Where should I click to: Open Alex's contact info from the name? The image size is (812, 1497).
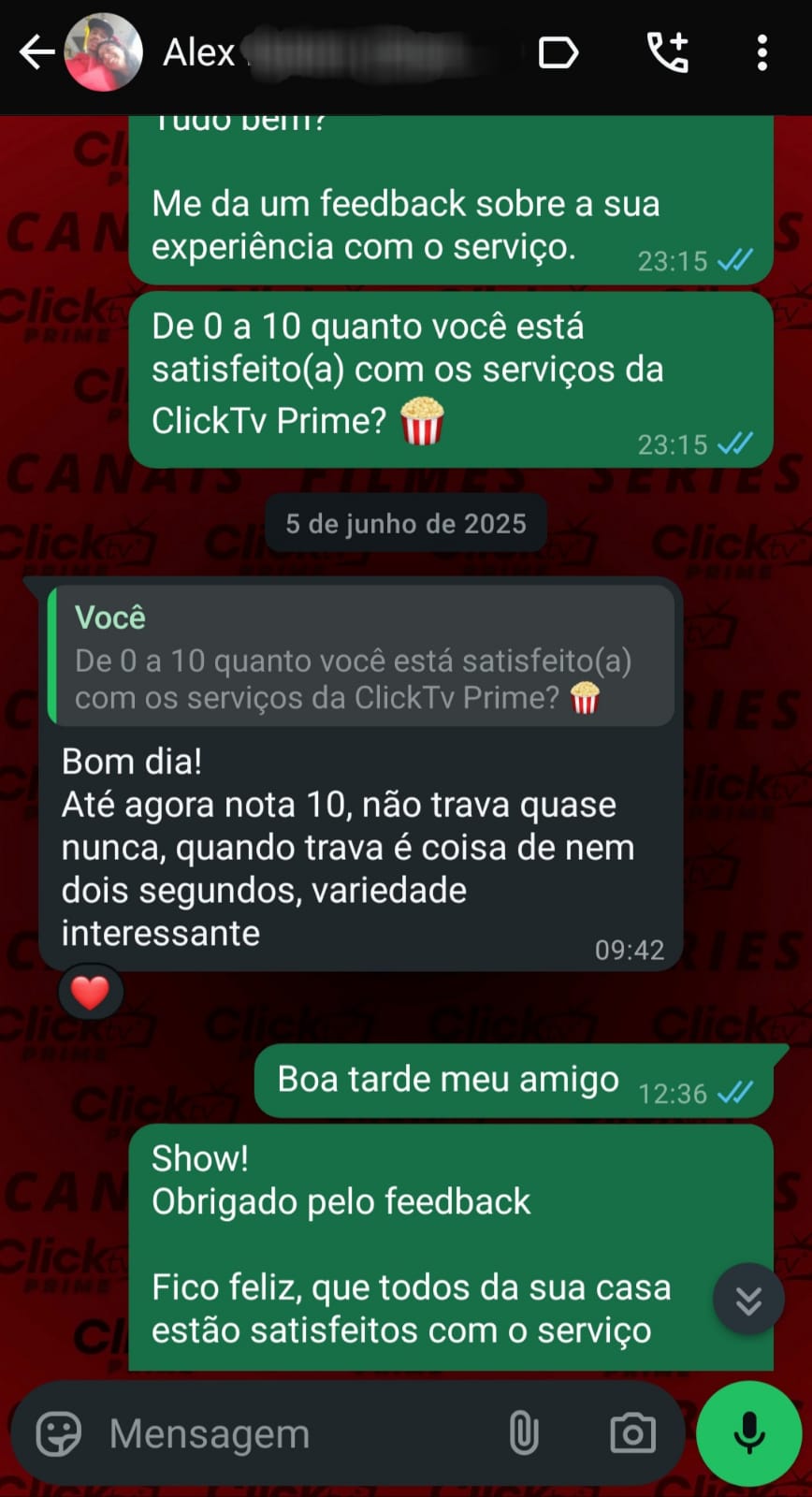pyautogui.click(x=199, y=53)
